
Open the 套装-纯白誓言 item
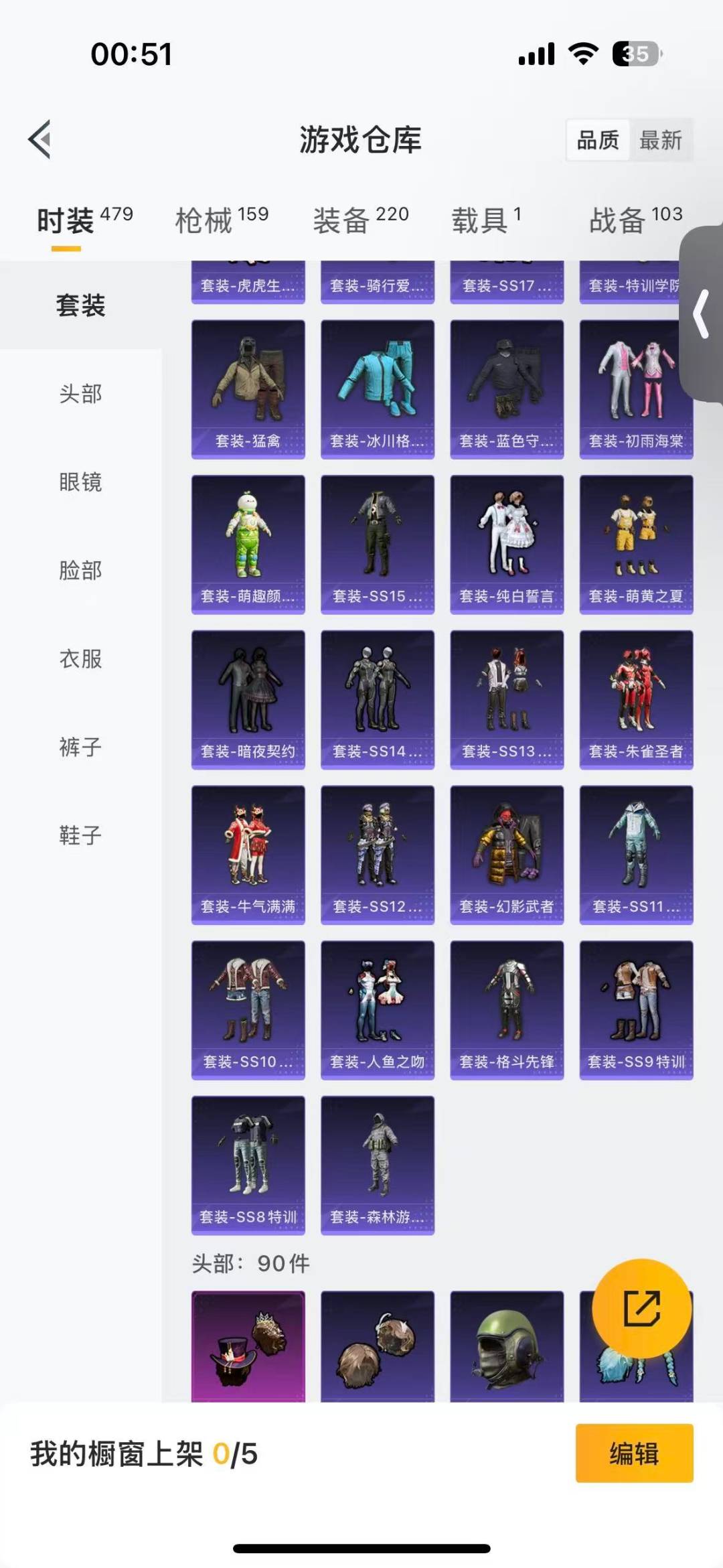(x=507, y=543)
